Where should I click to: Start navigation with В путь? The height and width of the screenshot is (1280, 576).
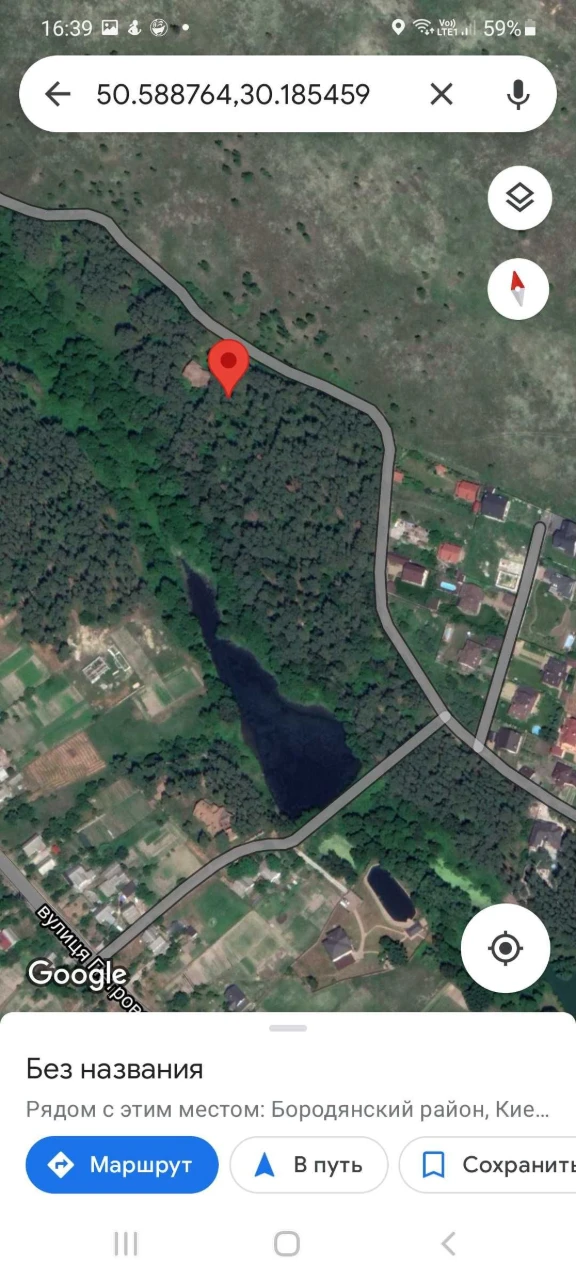point(308,1165)
